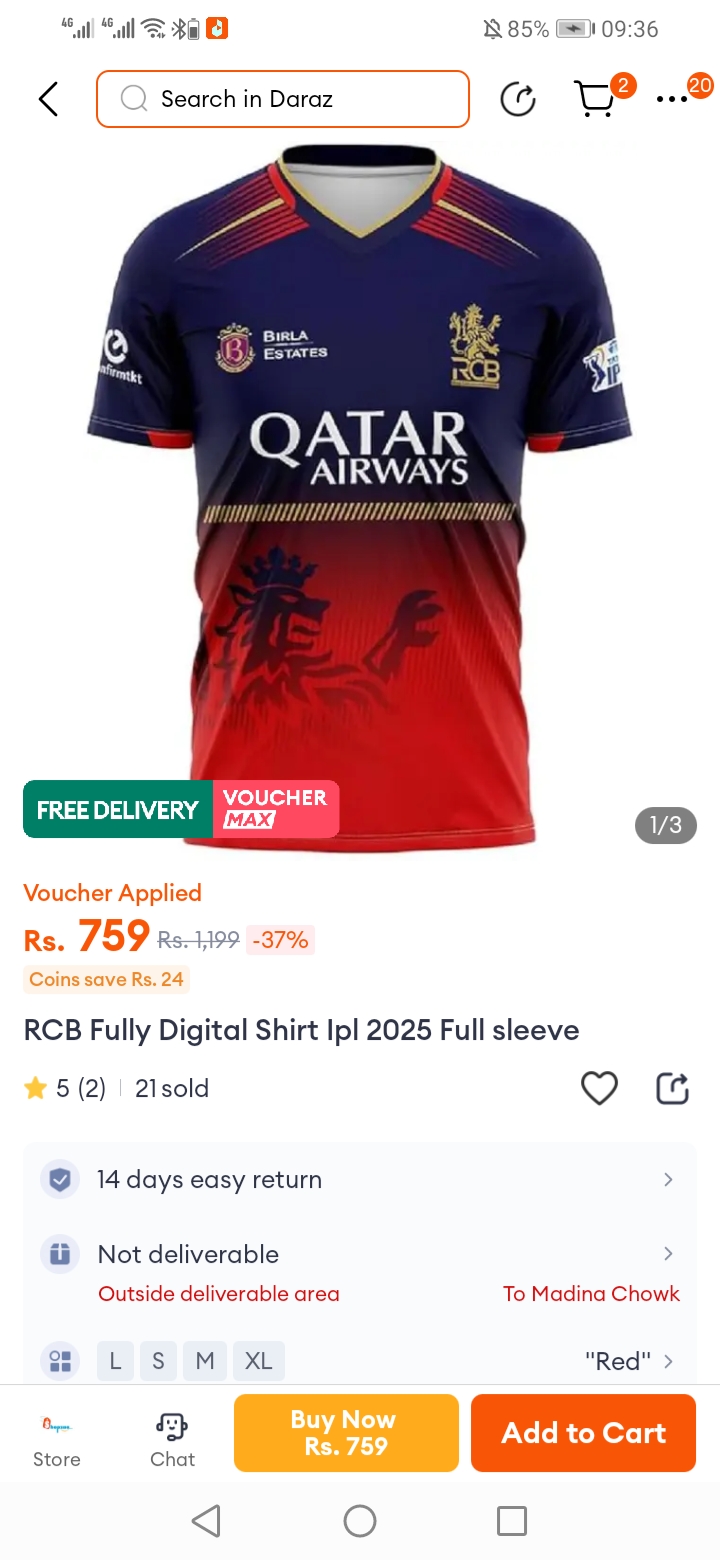Open the 14 days easy return details

coord(360,1180)
